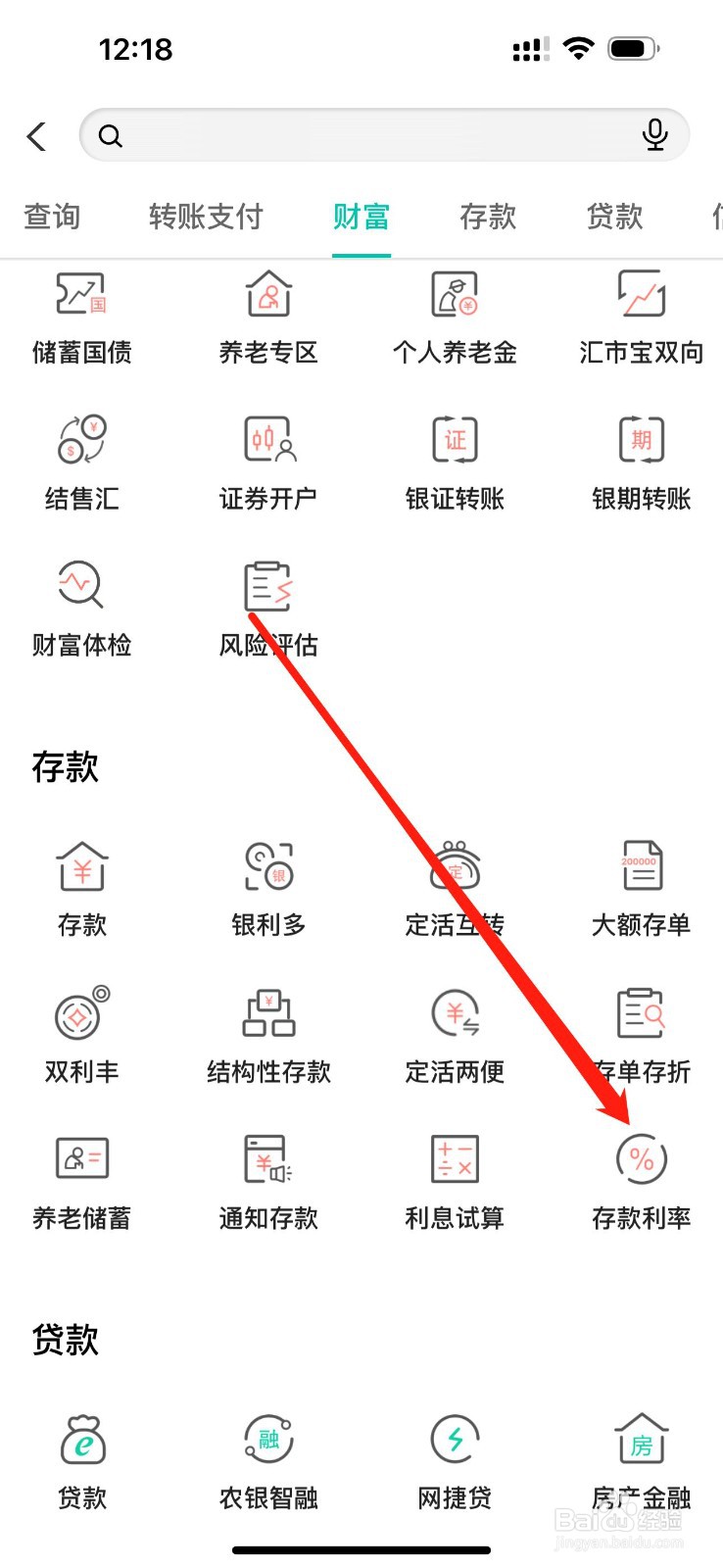This screenshot has width=723, height=1568.
Task: Tap 银证转账 bank-securities transfer
Action: (x=454, y=463)
